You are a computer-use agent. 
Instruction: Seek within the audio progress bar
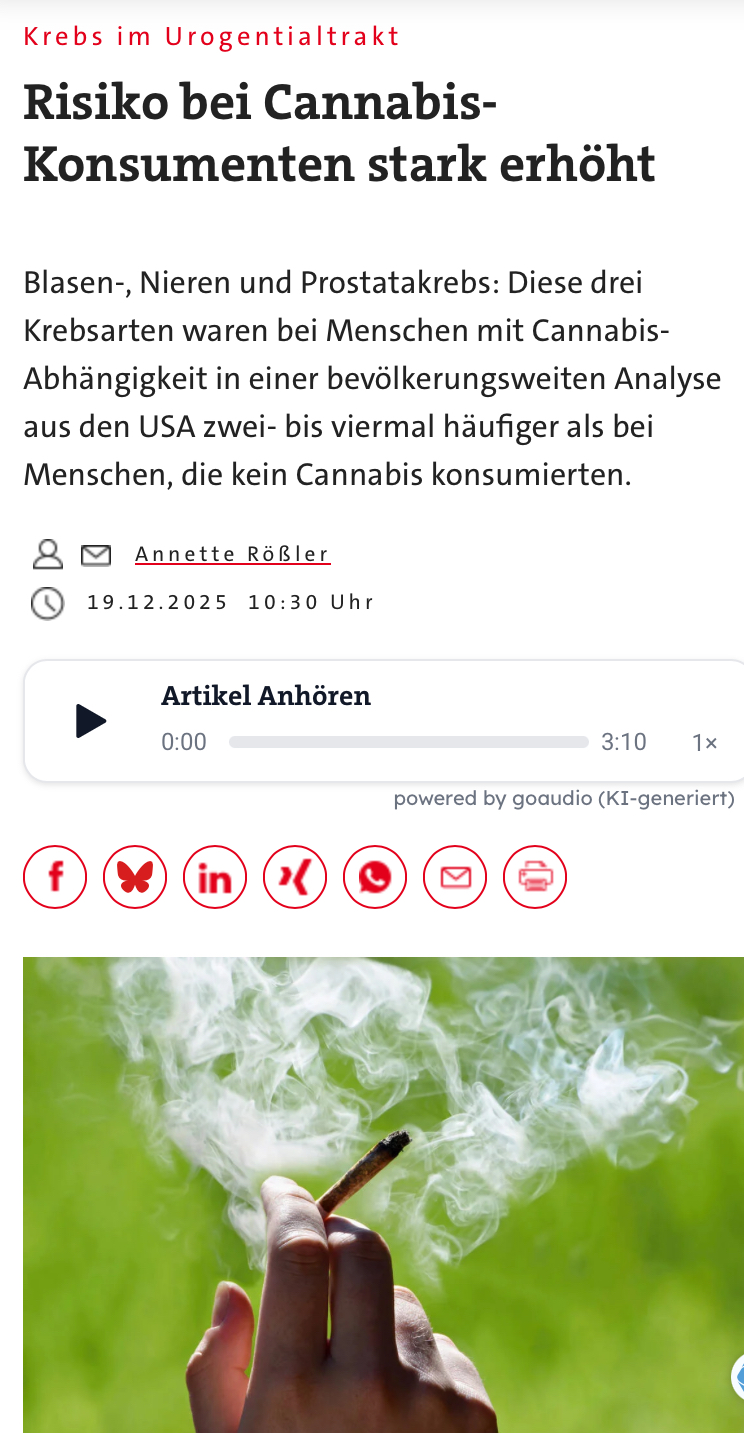(x=408, y=742)
